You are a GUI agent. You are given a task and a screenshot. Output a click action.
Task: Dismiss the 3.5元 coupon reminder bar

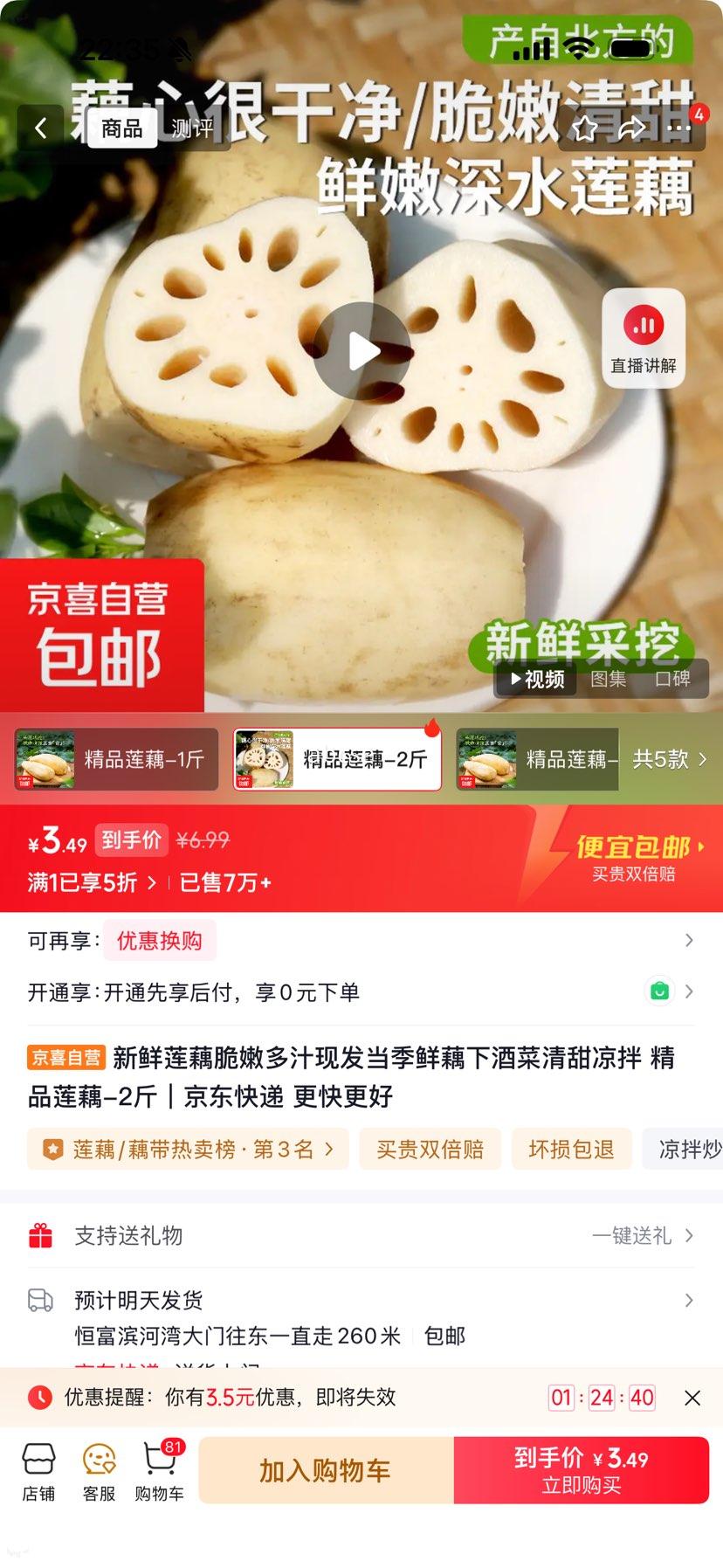click(x=694, y=1399)
